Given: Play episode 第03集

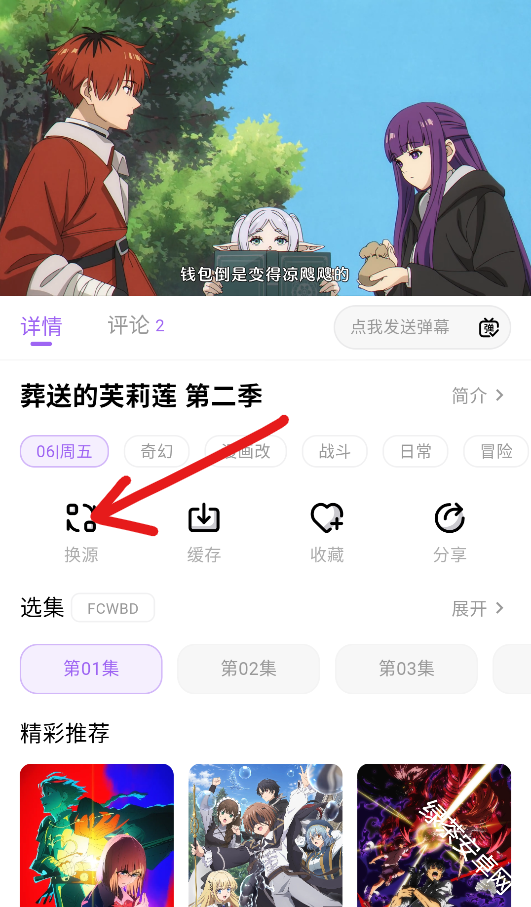Looking at the screenshot, I should [x=407, y=669].
